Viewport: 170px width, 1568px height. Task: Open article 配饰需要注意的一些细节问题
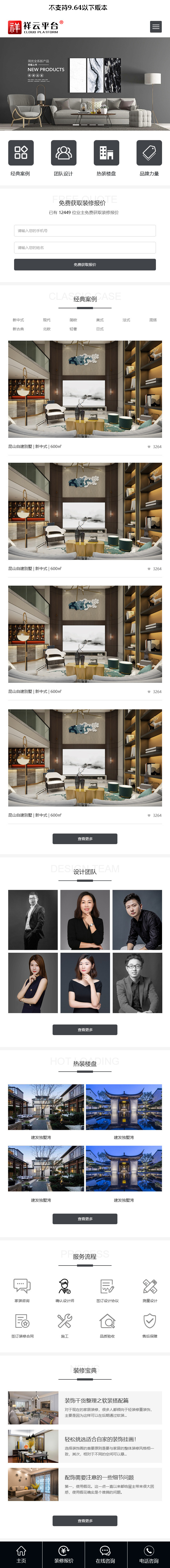pos(99,1477)
